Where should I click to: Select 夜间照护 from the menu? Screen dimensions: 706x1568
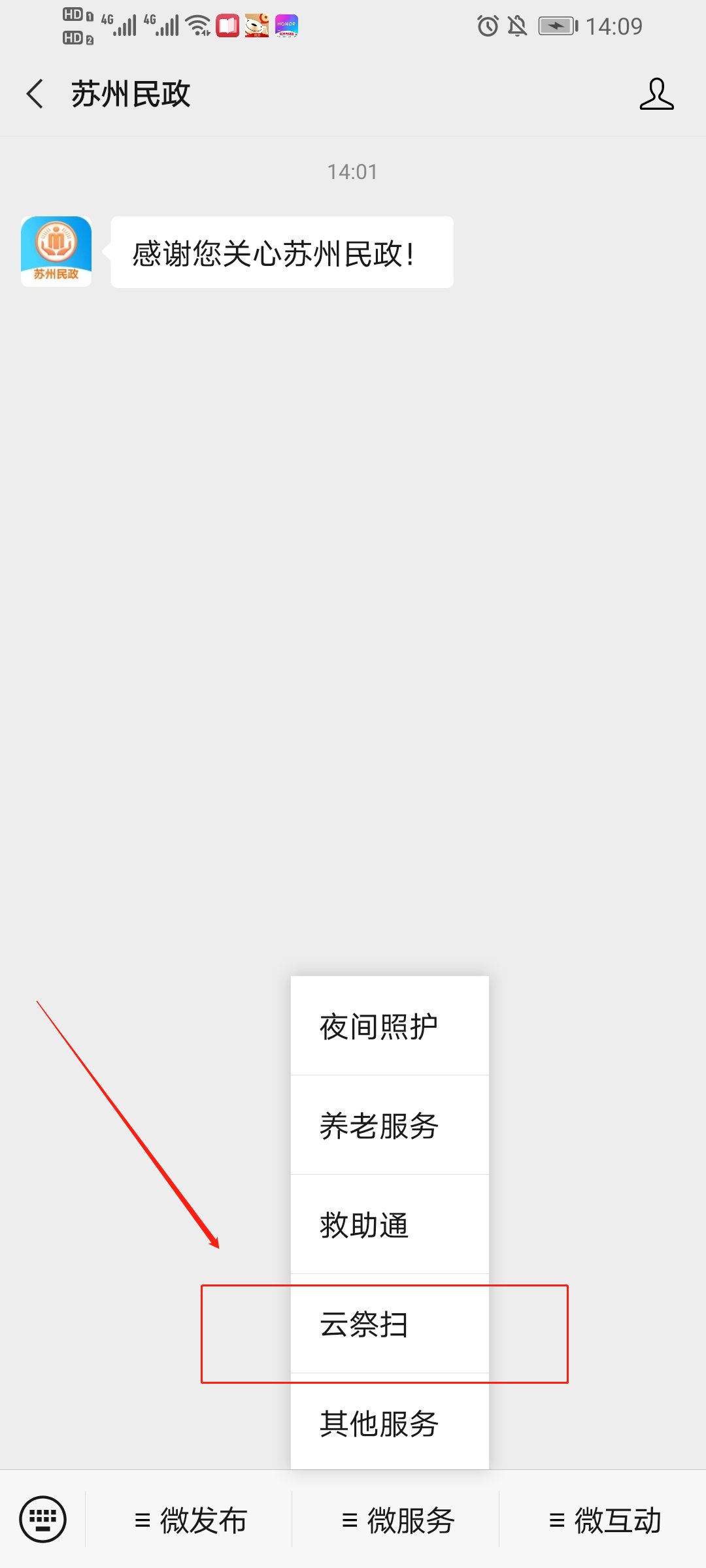tap(390, 1026)
